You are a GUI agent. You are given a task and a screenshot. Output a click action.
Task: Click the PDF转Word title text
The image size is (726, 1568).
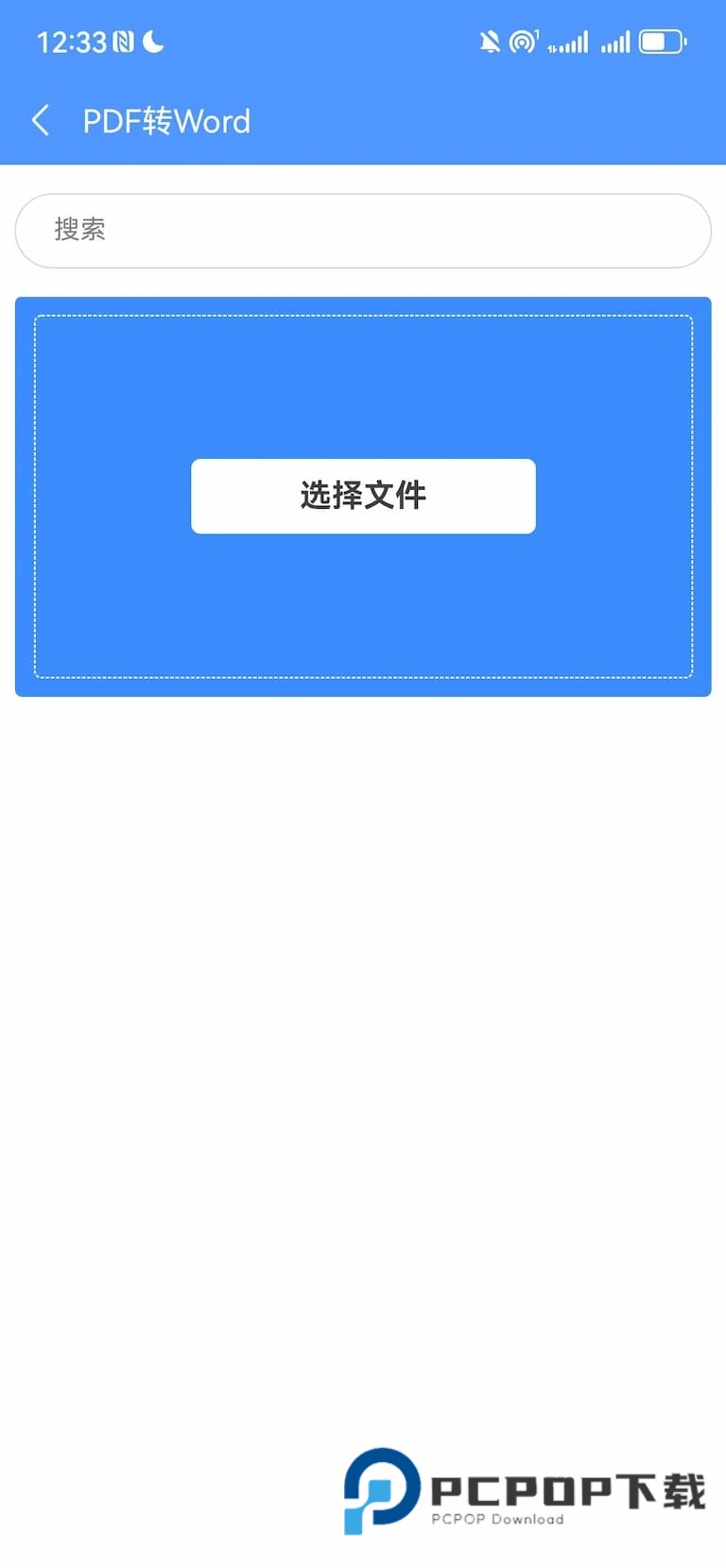tap(165, 120)
